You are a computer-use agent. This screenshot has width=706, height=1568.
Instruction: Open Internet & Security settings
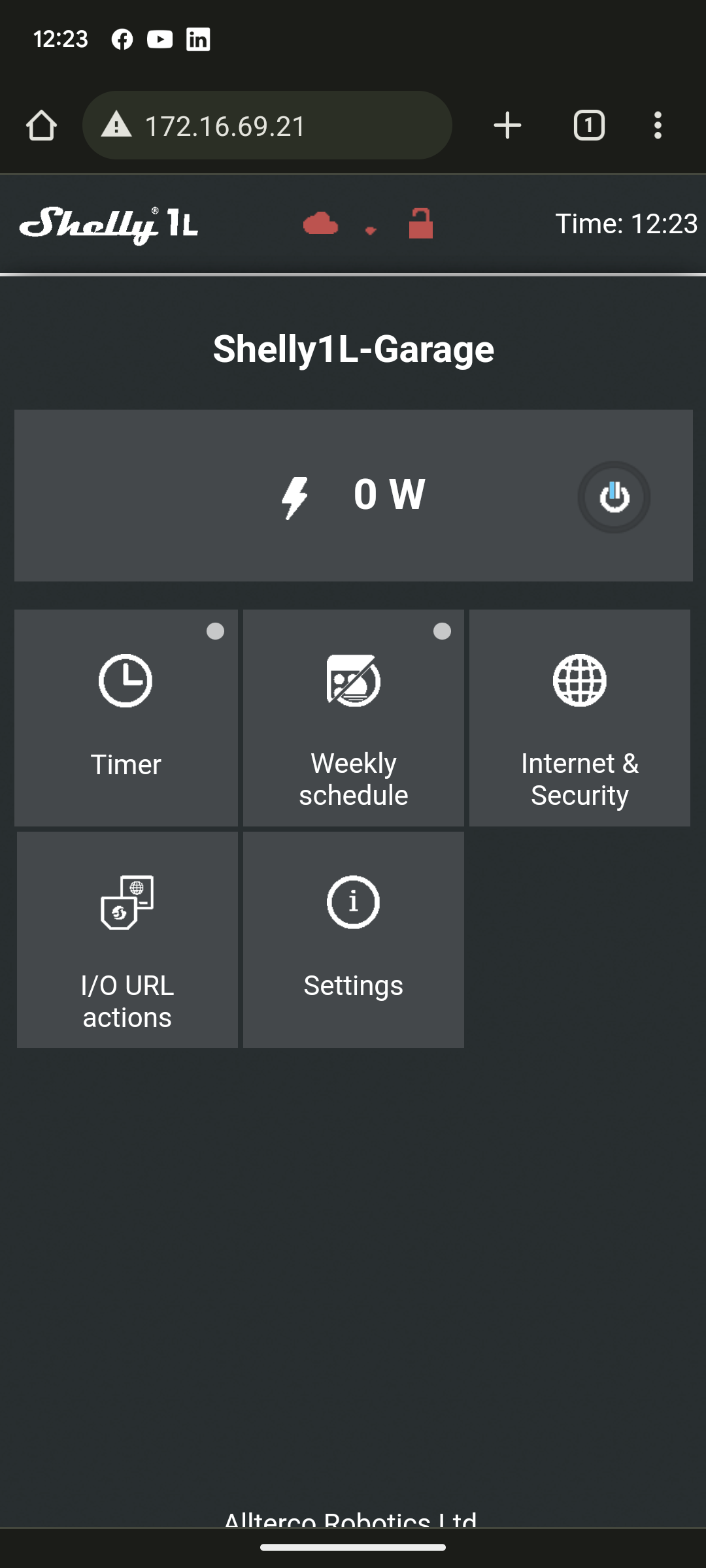tap(580, 718)
